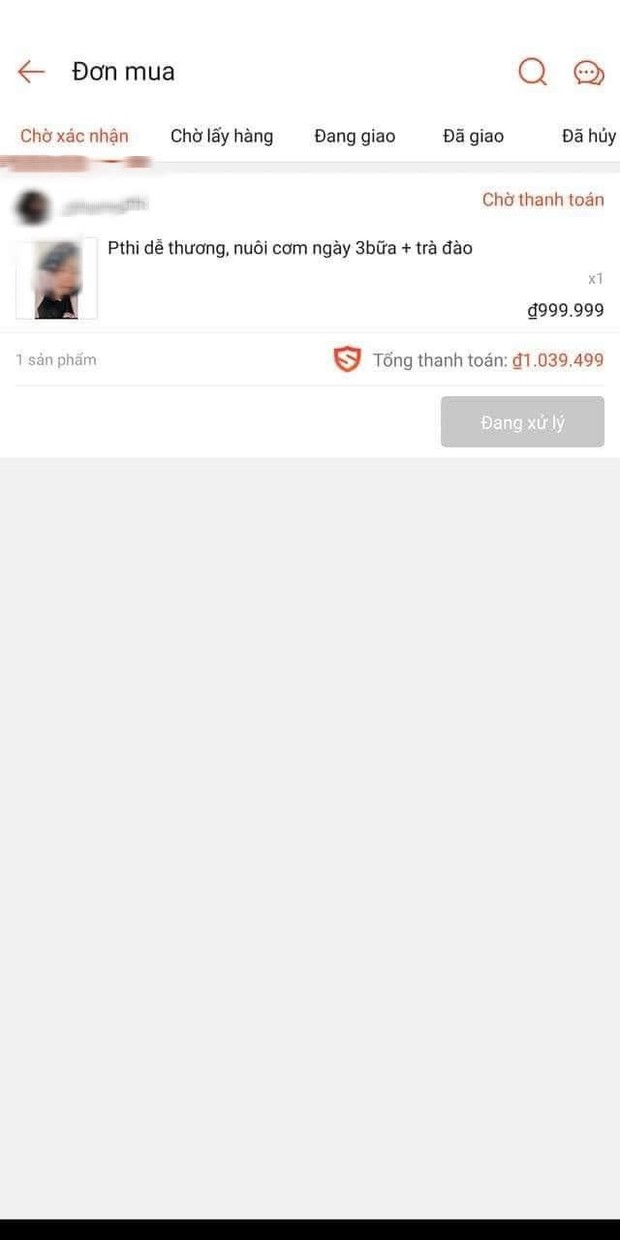Viewport: 620px width, 1240px height.
Task: Open the search icon
Action: 532,72
